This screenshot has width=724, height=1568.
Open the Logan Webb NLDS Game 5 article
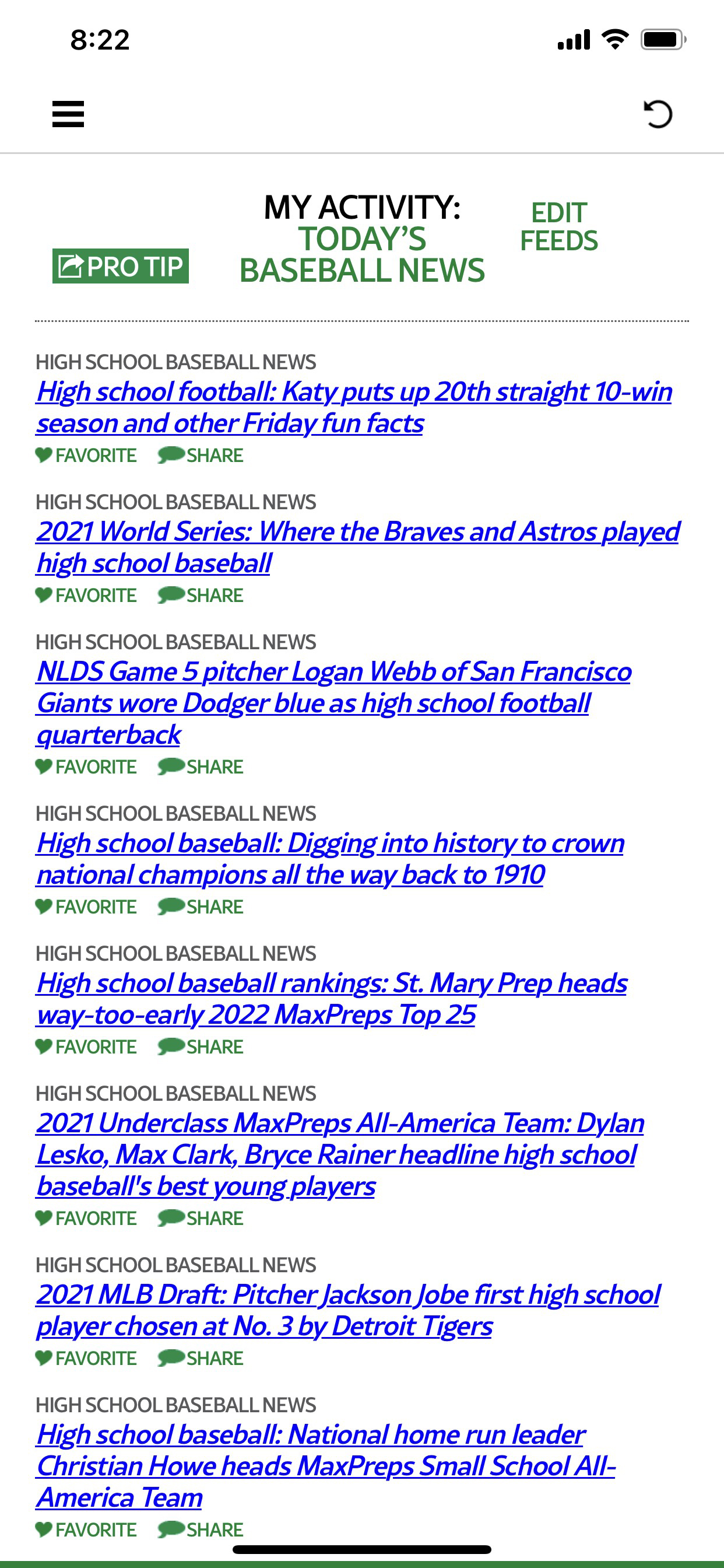pos(333,702)
